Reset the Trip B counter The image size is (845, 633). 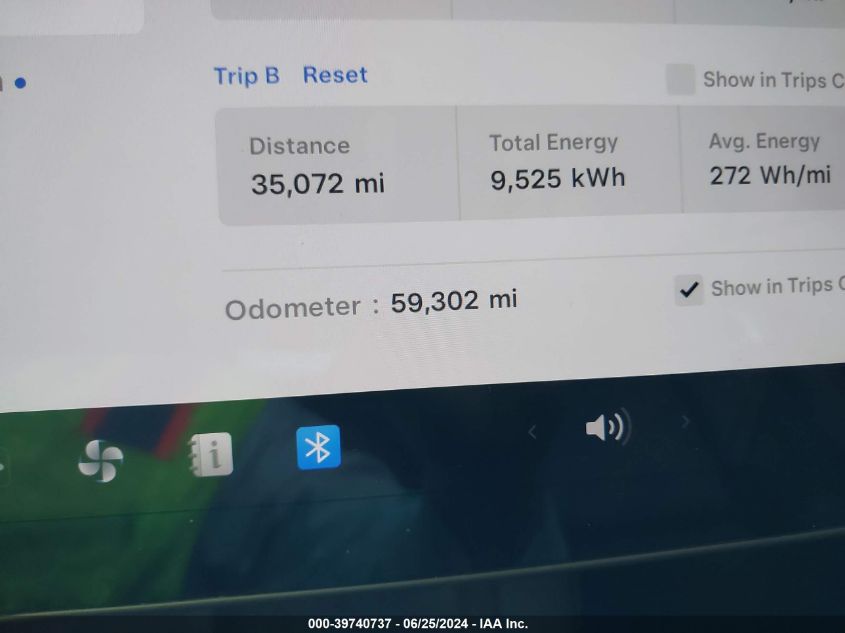pyautogui.click(x=335, y=75)
